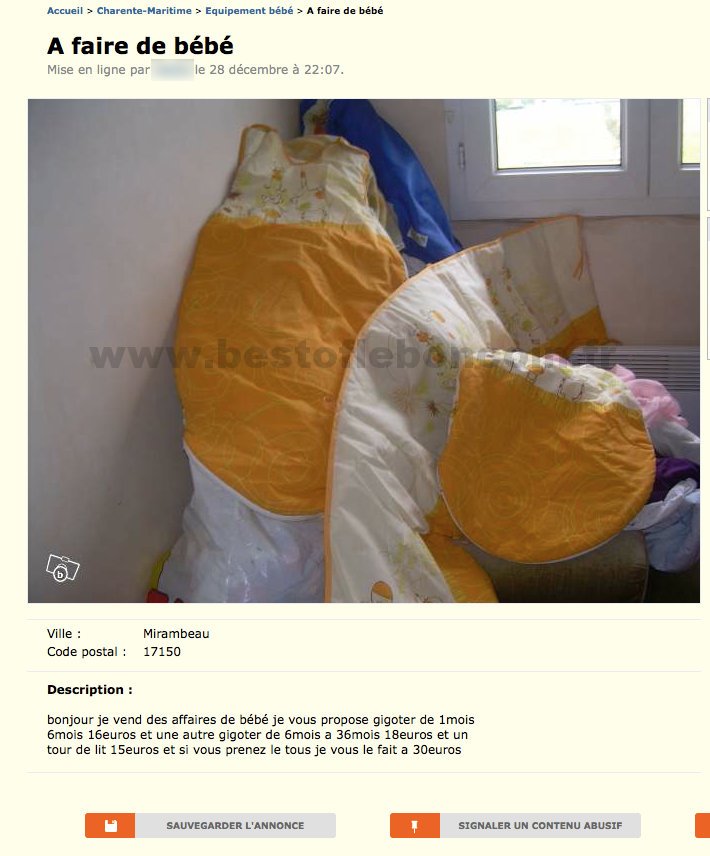The image size is (710, 856).
Task: Tap Sauvegarder l'annonce button
Action: 210,826
